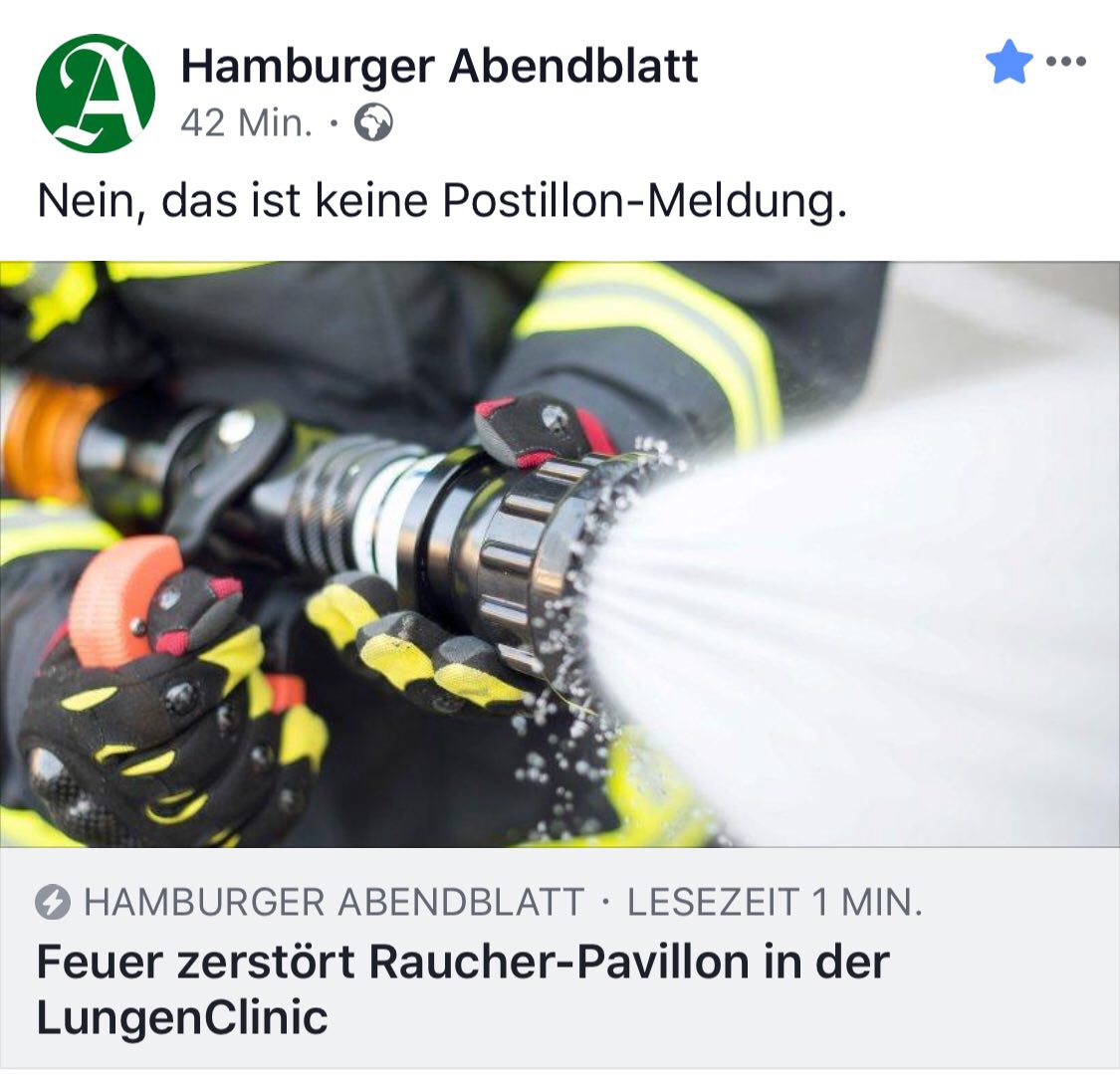Open the Hamburger Abendblatt page name
Image resolution: width=1120 pixels, height=1076 pixels.
coord(439,67)
